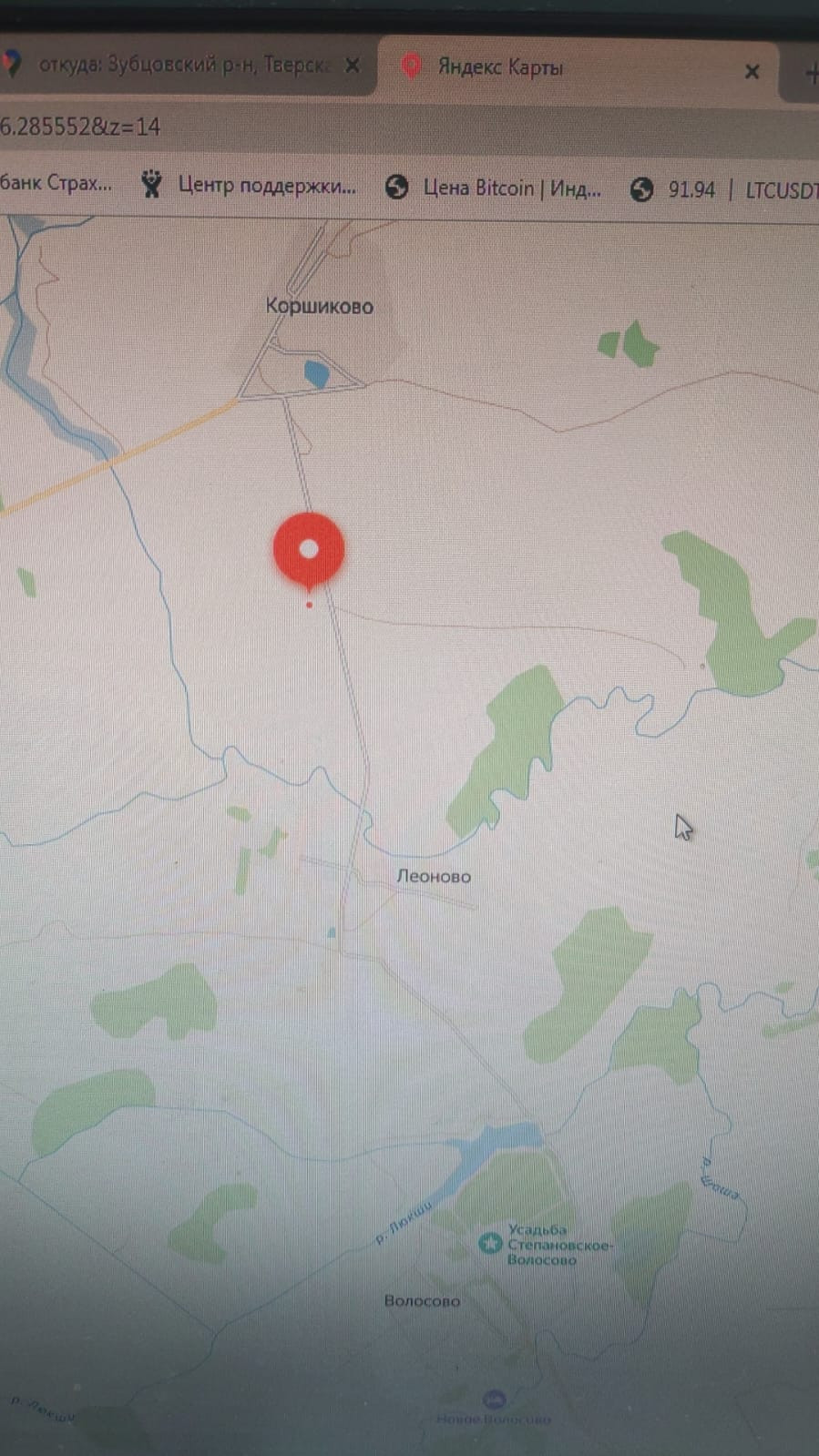This screenshot has height=1456, width=819.
Task: Open the 'банк Страх...' bookmark
Action: [x=56, y=183]
